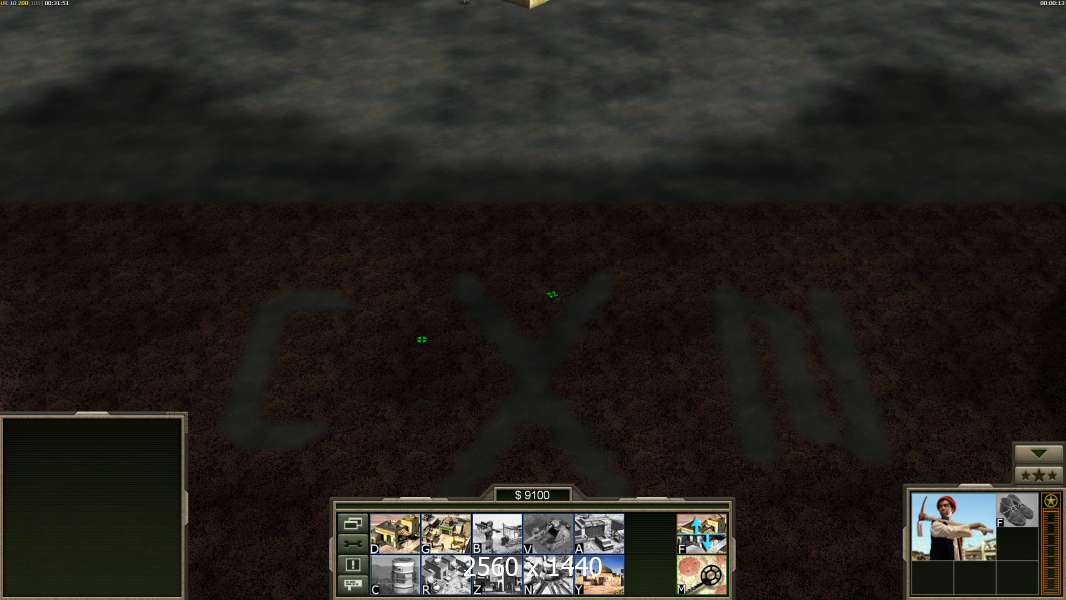
Task: Tap the worker shoes upgrade icon
Action: (x=1018, y=509)
